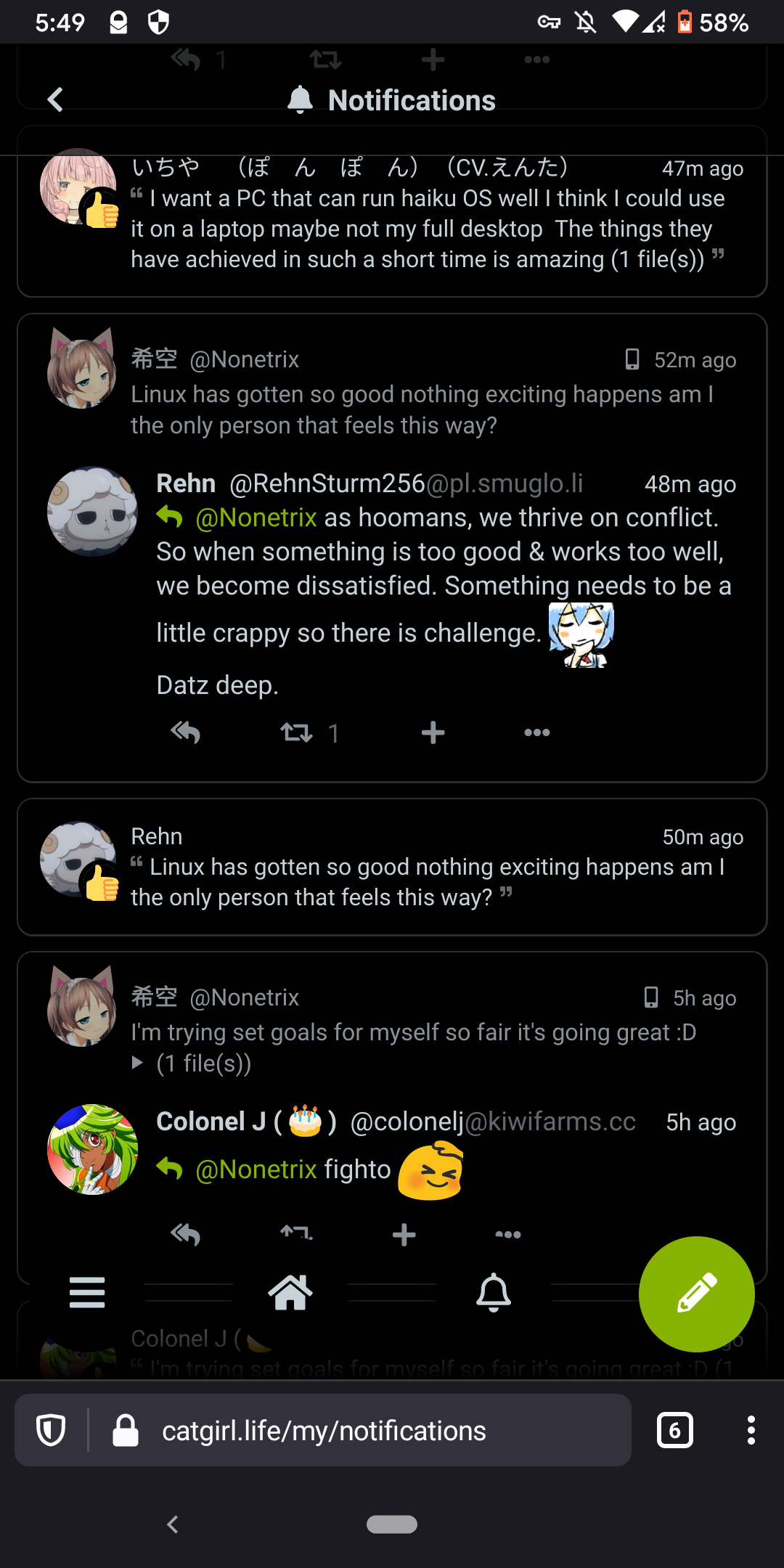Repeat Colonel J's reply post
Screen dimensions: 784x1568
click(x=294, y=1234)
